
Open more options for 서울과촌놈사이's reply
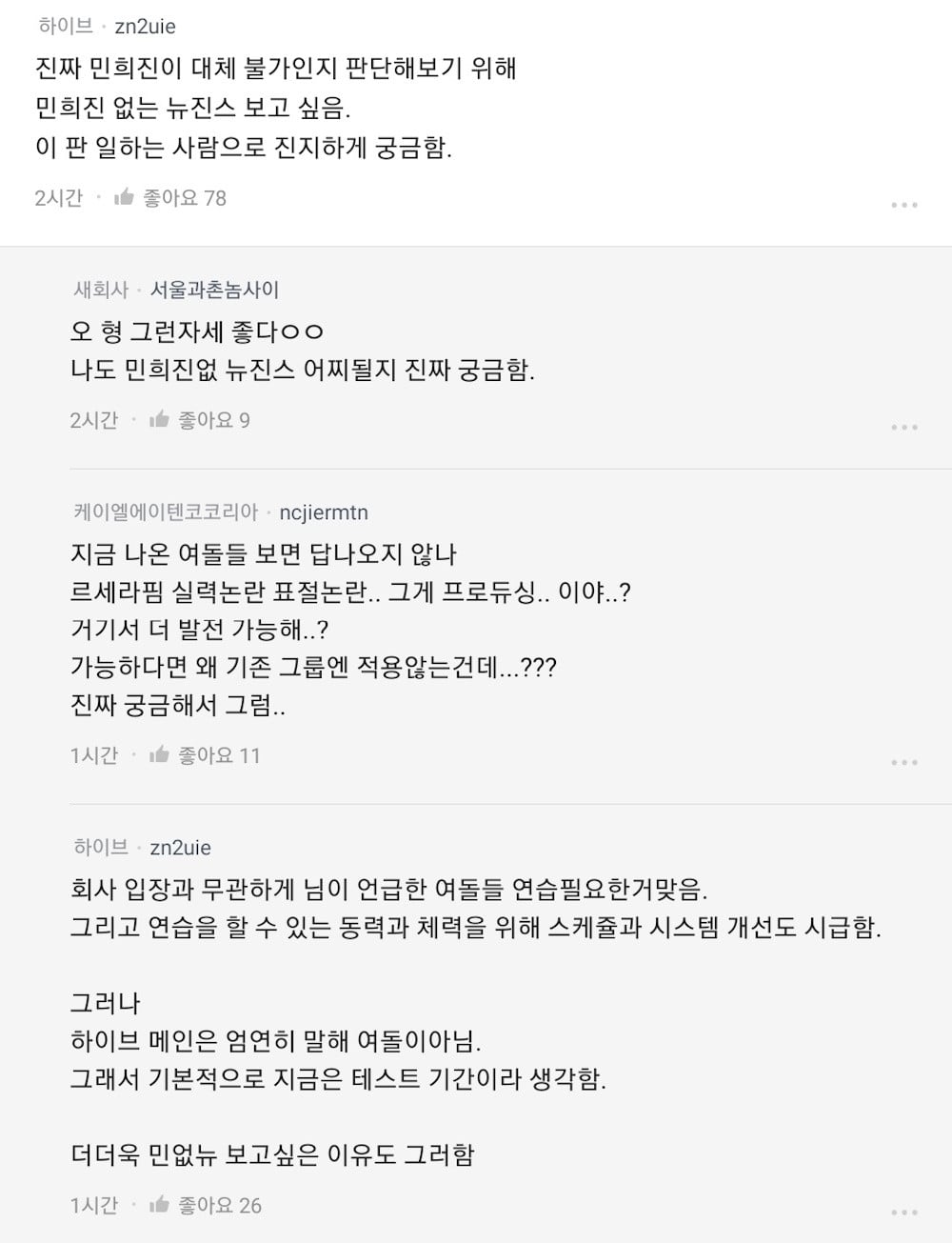[x=903, y=427]
